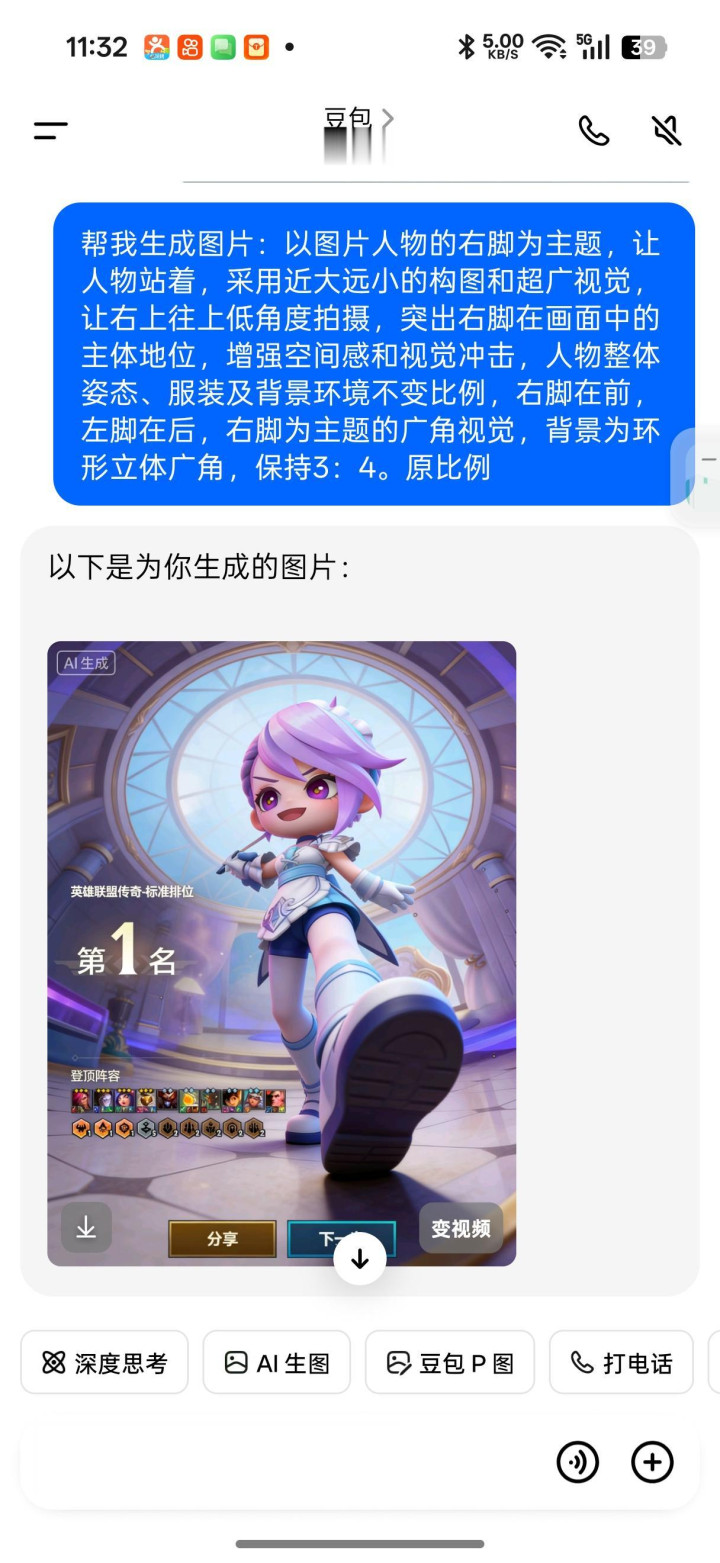Open the plus attachments button
This screenshot has width=720, height=1563.
[652, 1462]
